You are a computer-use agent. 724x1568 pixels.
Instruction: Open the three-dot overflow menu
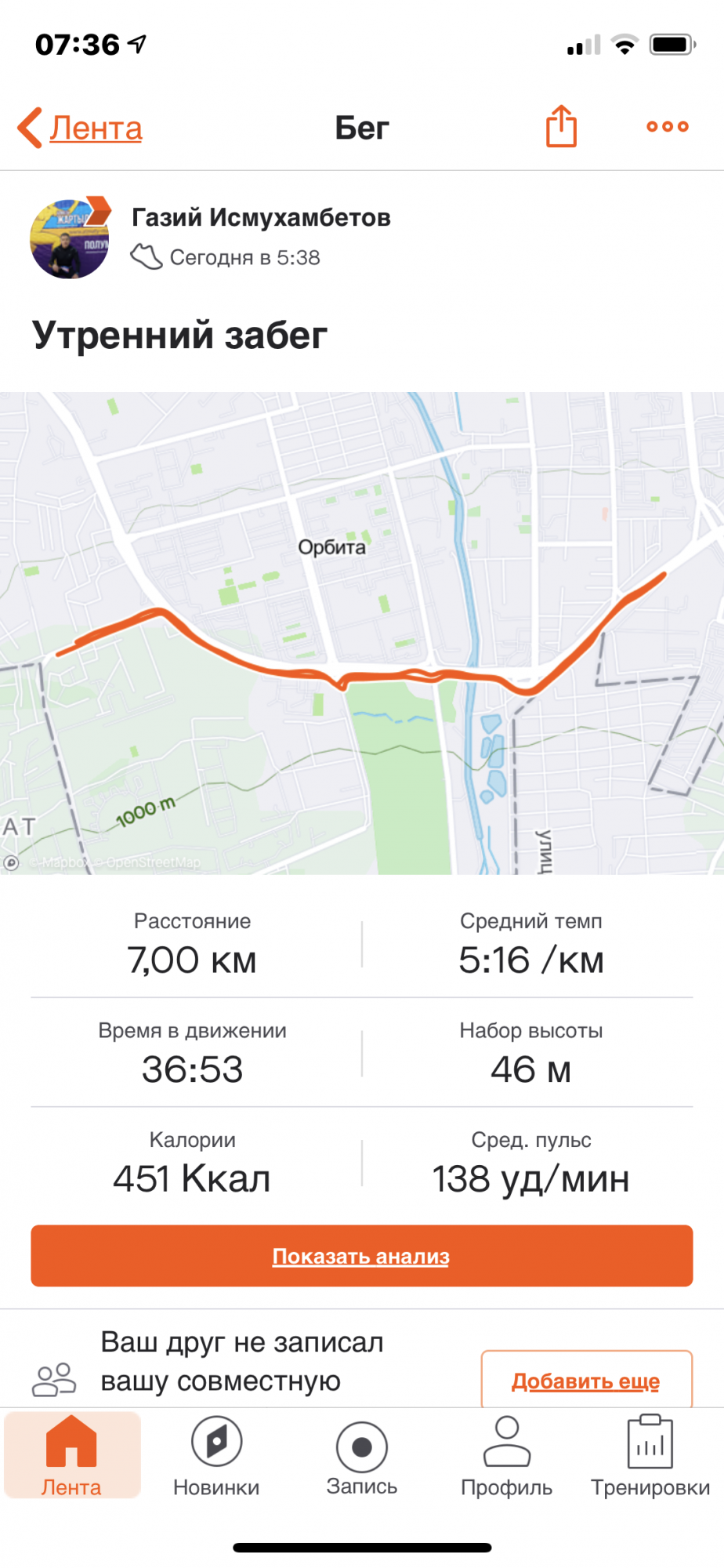(667, 126)
